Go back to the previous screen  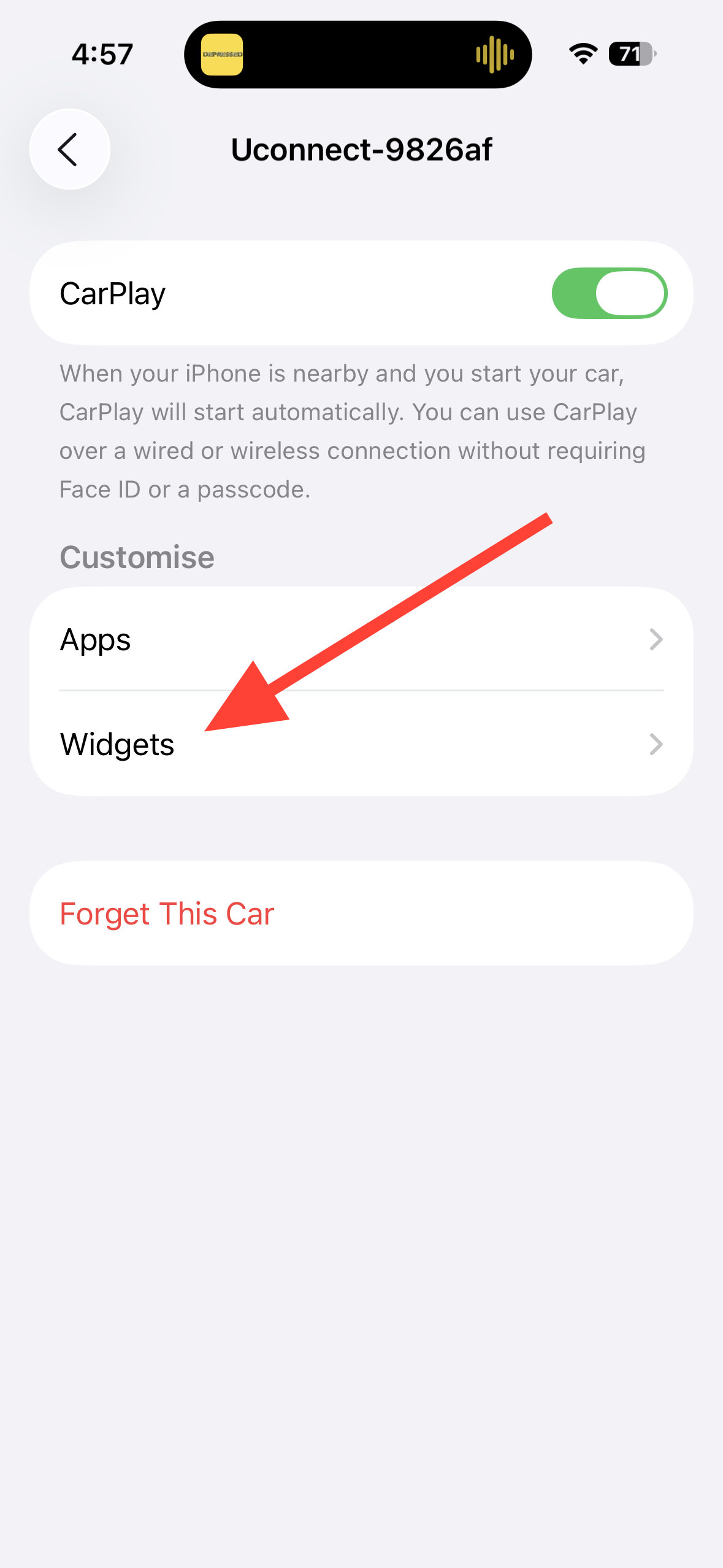(69, 149)
